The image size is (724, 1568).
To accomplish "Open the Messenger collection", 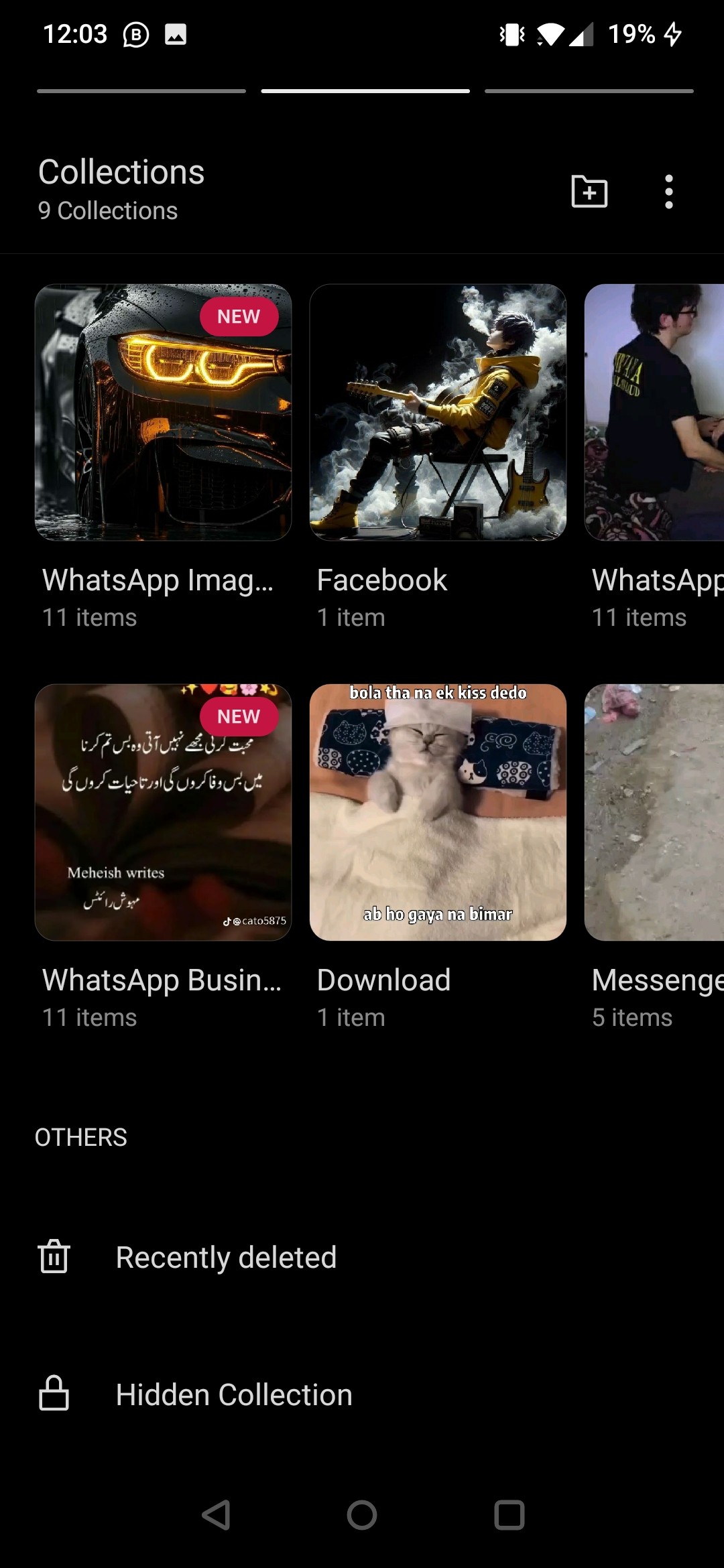I will (654, 812).
